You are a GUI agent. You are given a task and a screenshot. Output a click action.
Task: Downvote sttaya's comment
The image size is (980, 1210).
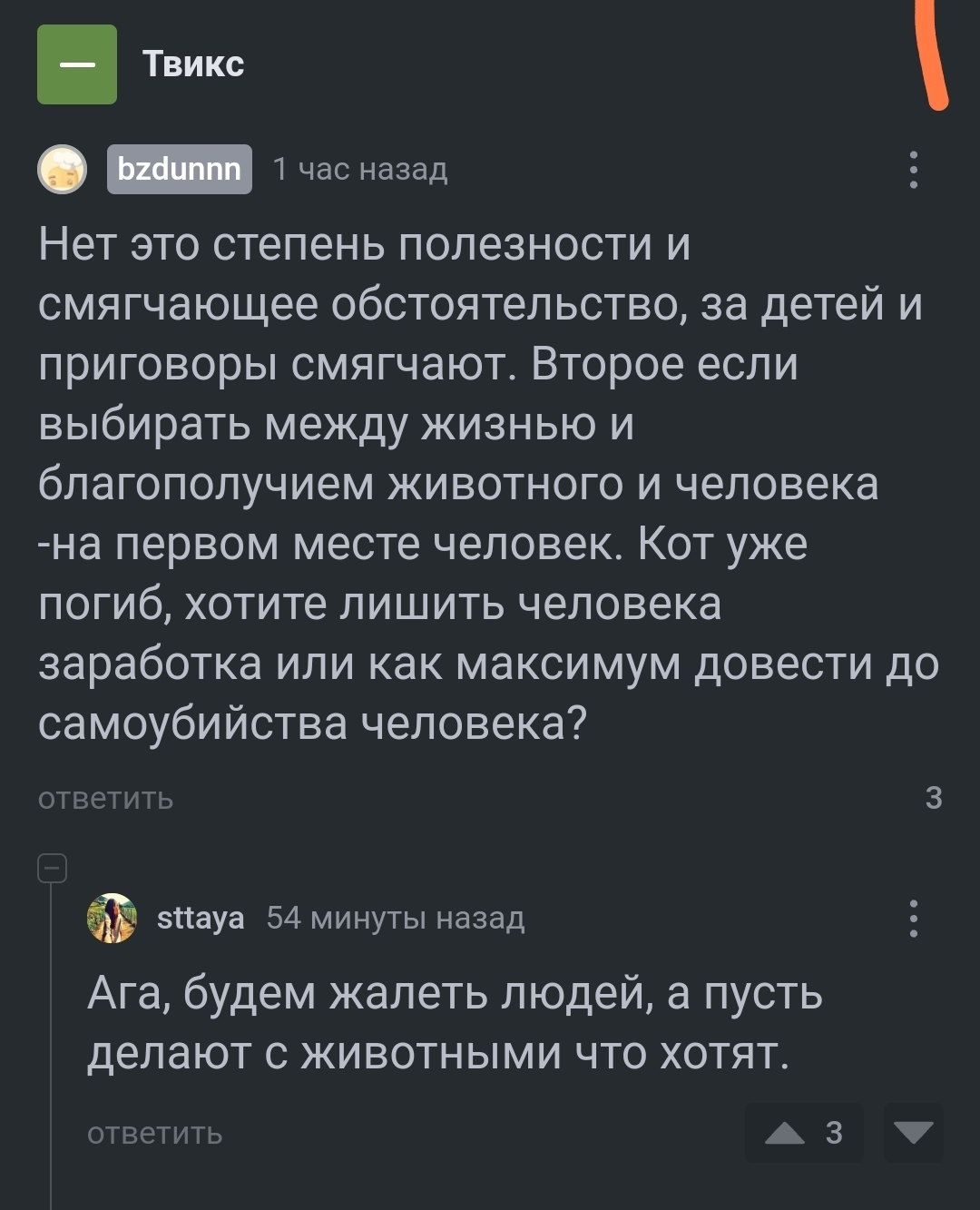(x=914, y=1133)
